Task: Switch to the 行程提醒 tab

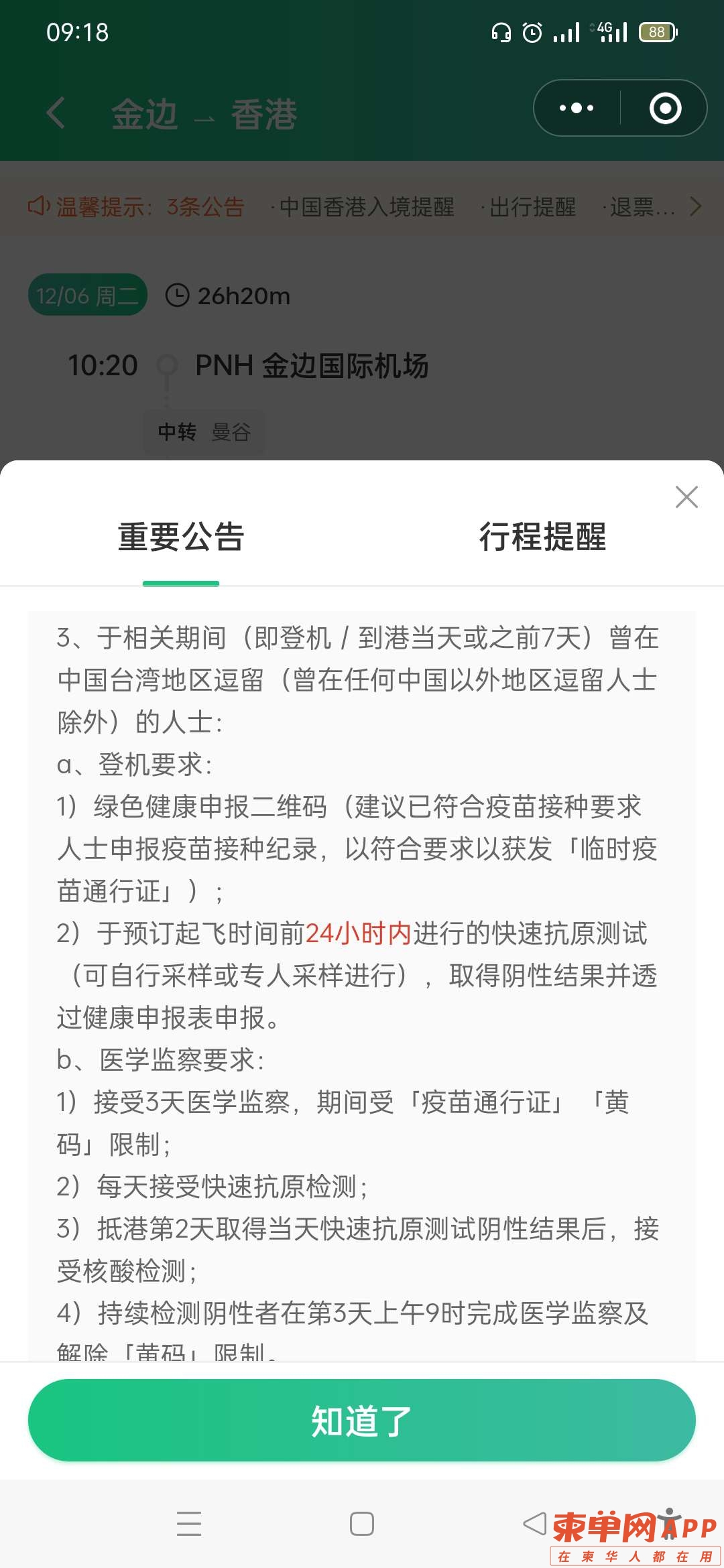Action: [x=542, y=537]
